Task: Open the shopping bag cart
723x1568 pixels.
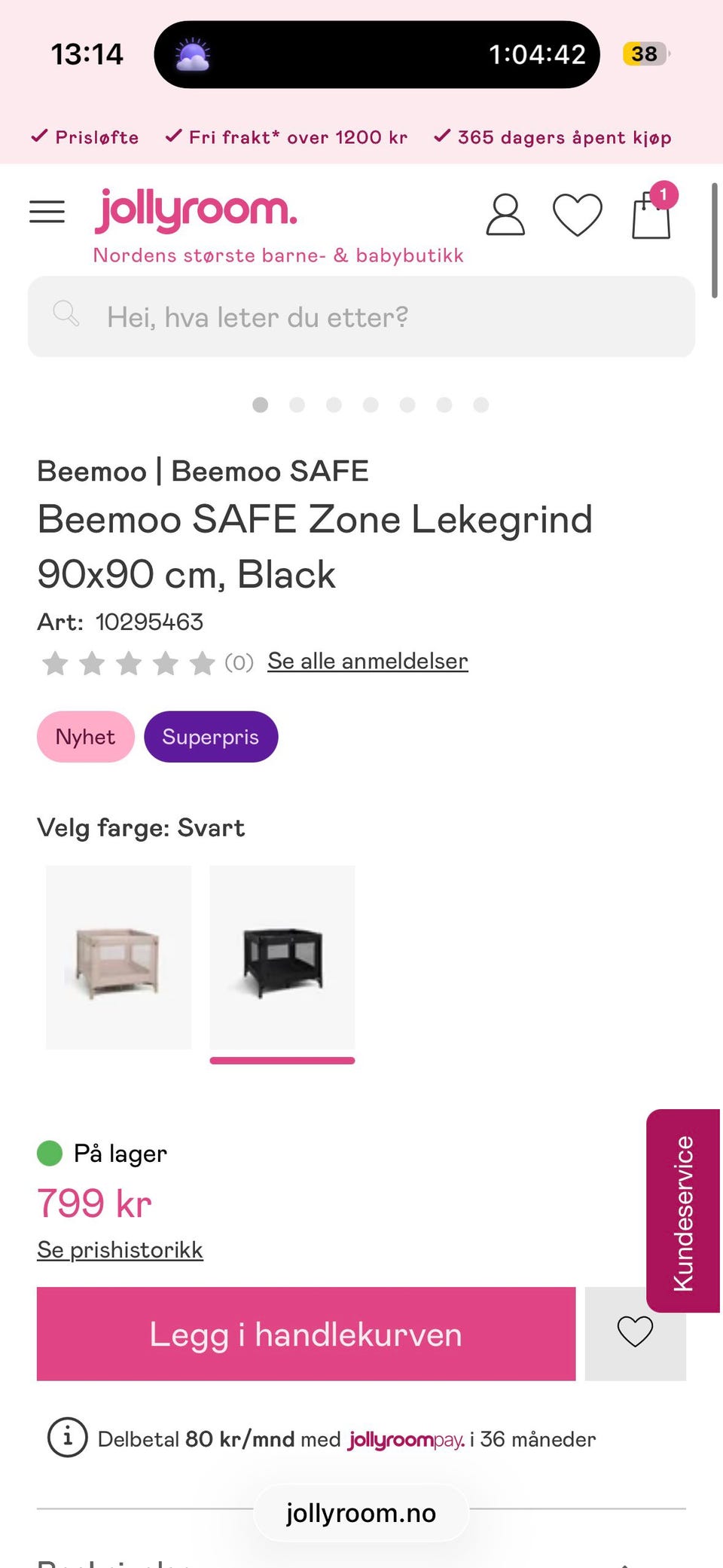Action: point(651,215)
